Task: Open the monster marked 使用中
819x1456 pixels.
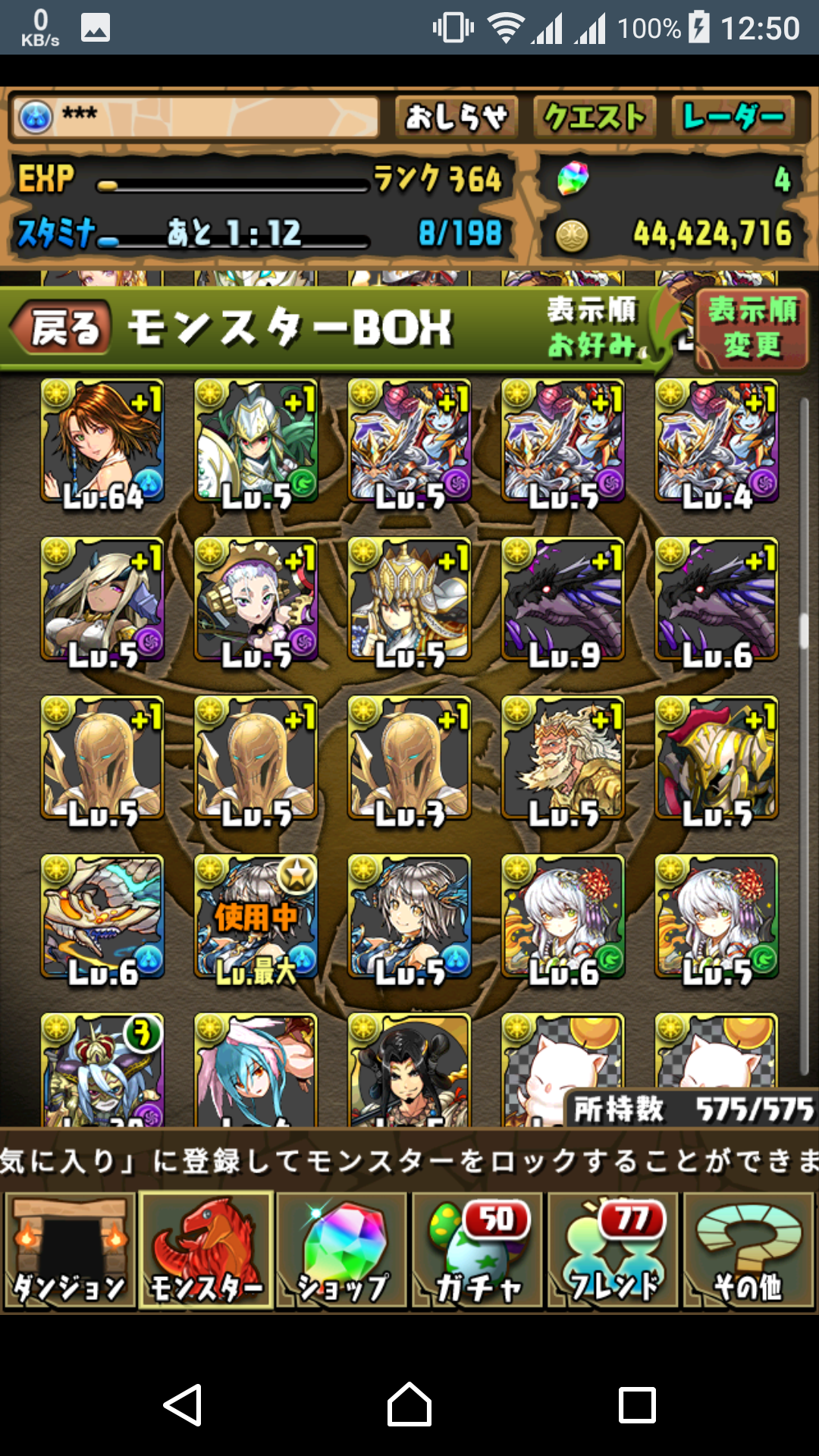Action: (256, 916)
